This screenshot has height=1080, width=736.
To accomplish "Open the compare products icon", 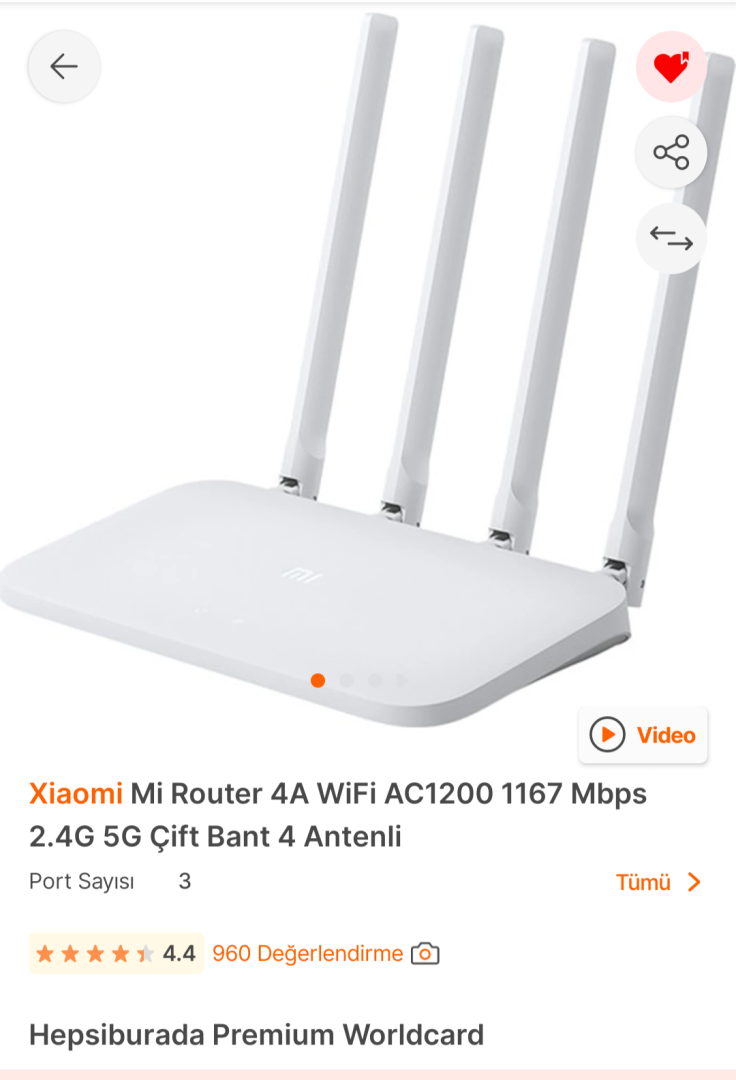I will coord(671,238).
